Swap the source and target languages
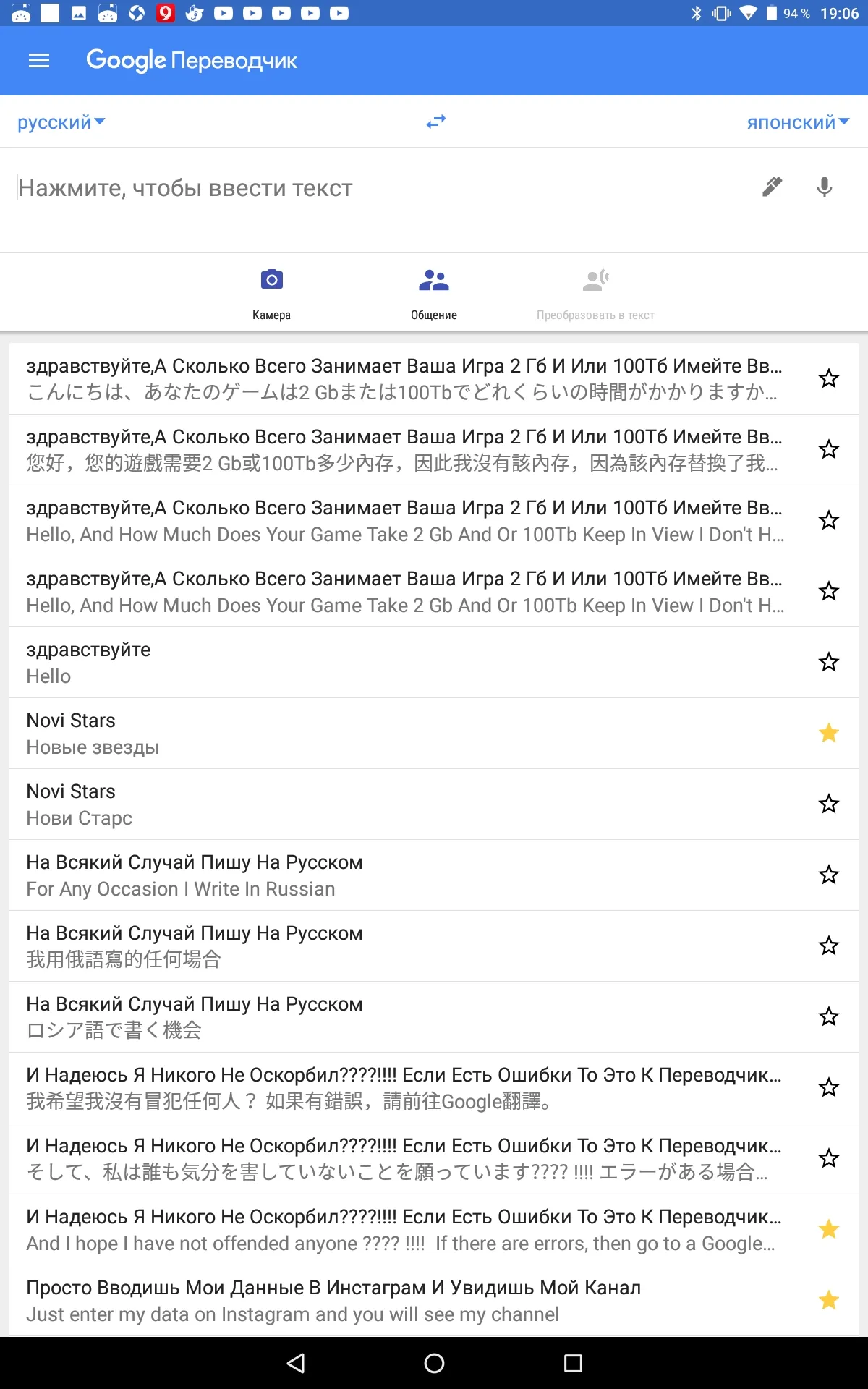The image size is (868, 1389). point(436,122)
